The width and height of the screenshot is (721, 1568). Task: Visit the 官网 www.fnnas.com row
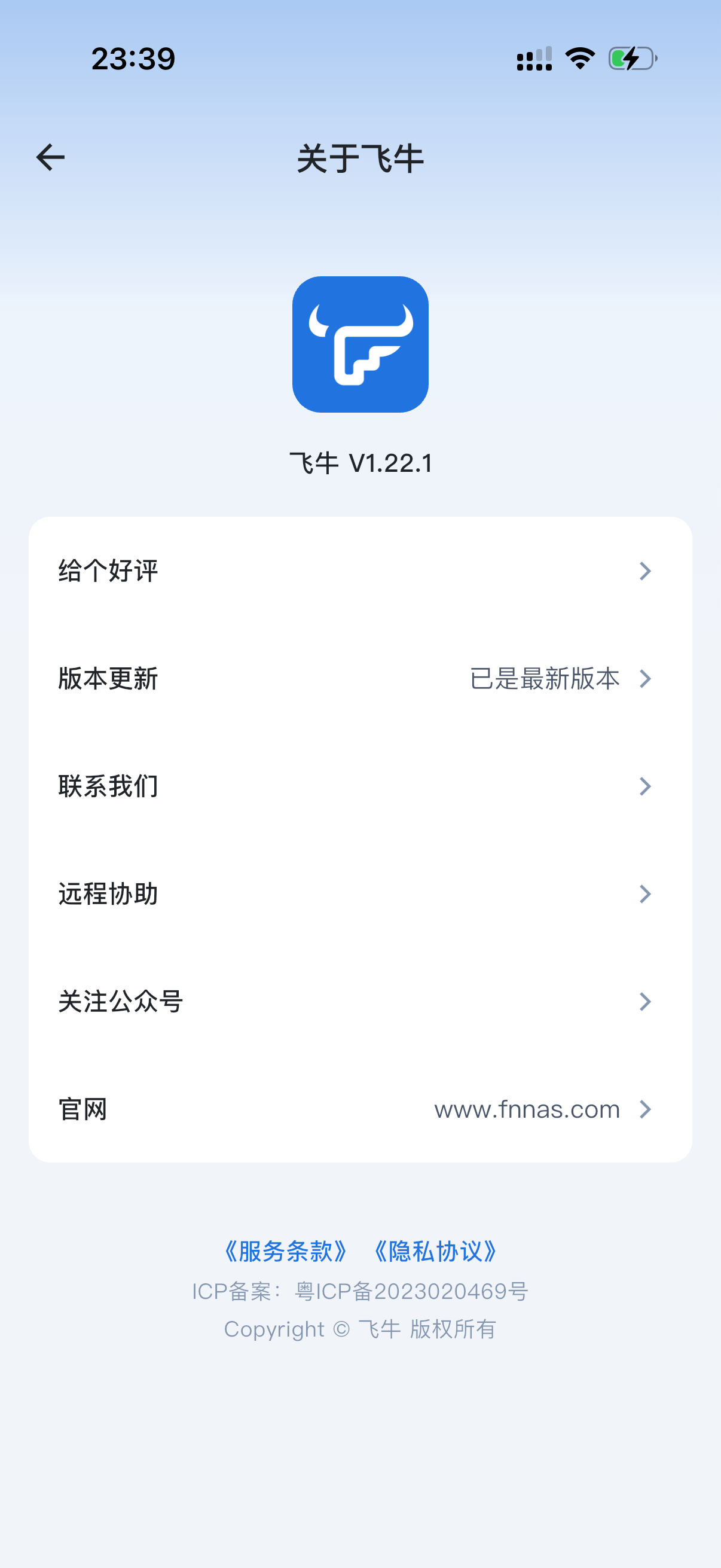(359, 1109)
